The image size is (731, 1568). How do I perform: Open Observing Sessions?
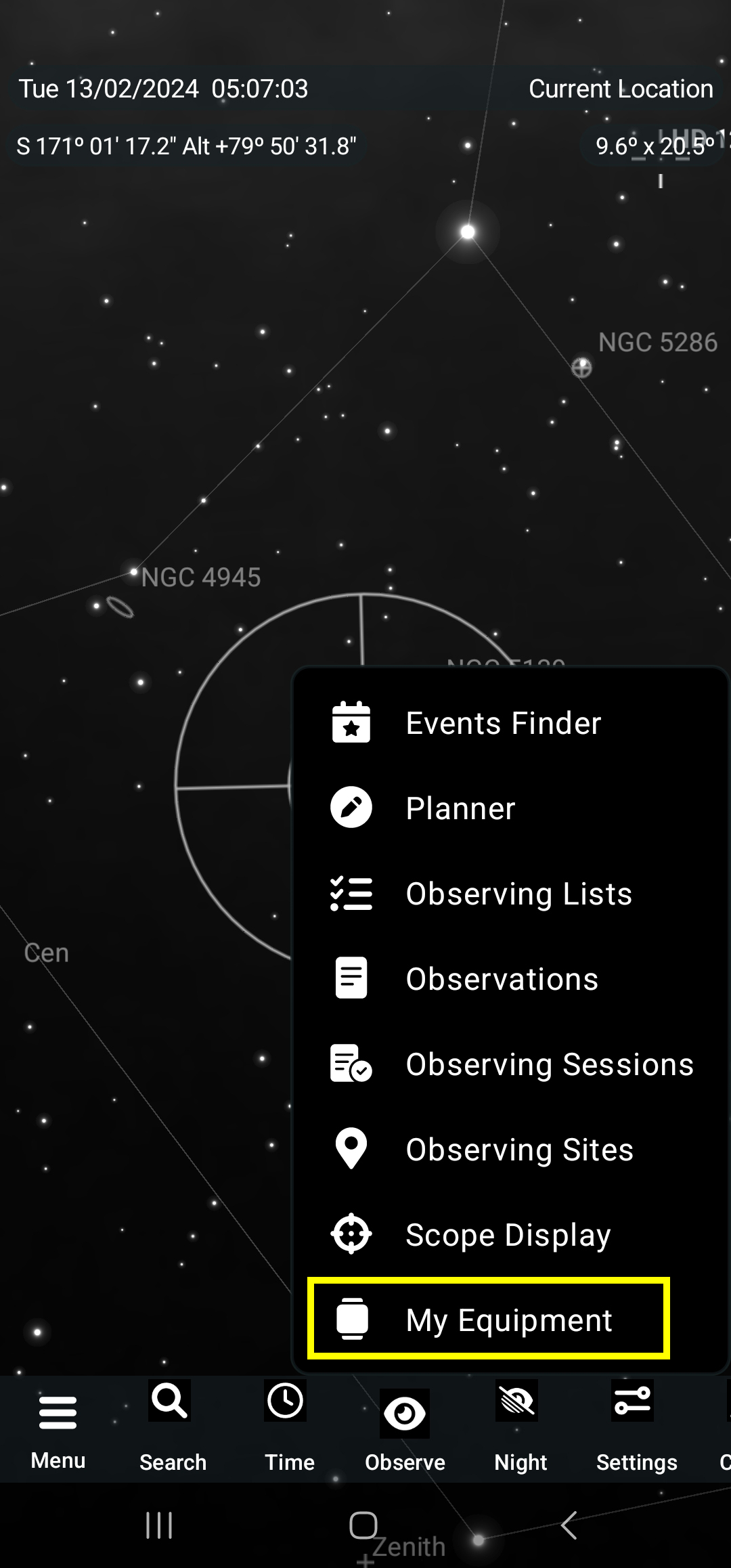point(549,1064)
